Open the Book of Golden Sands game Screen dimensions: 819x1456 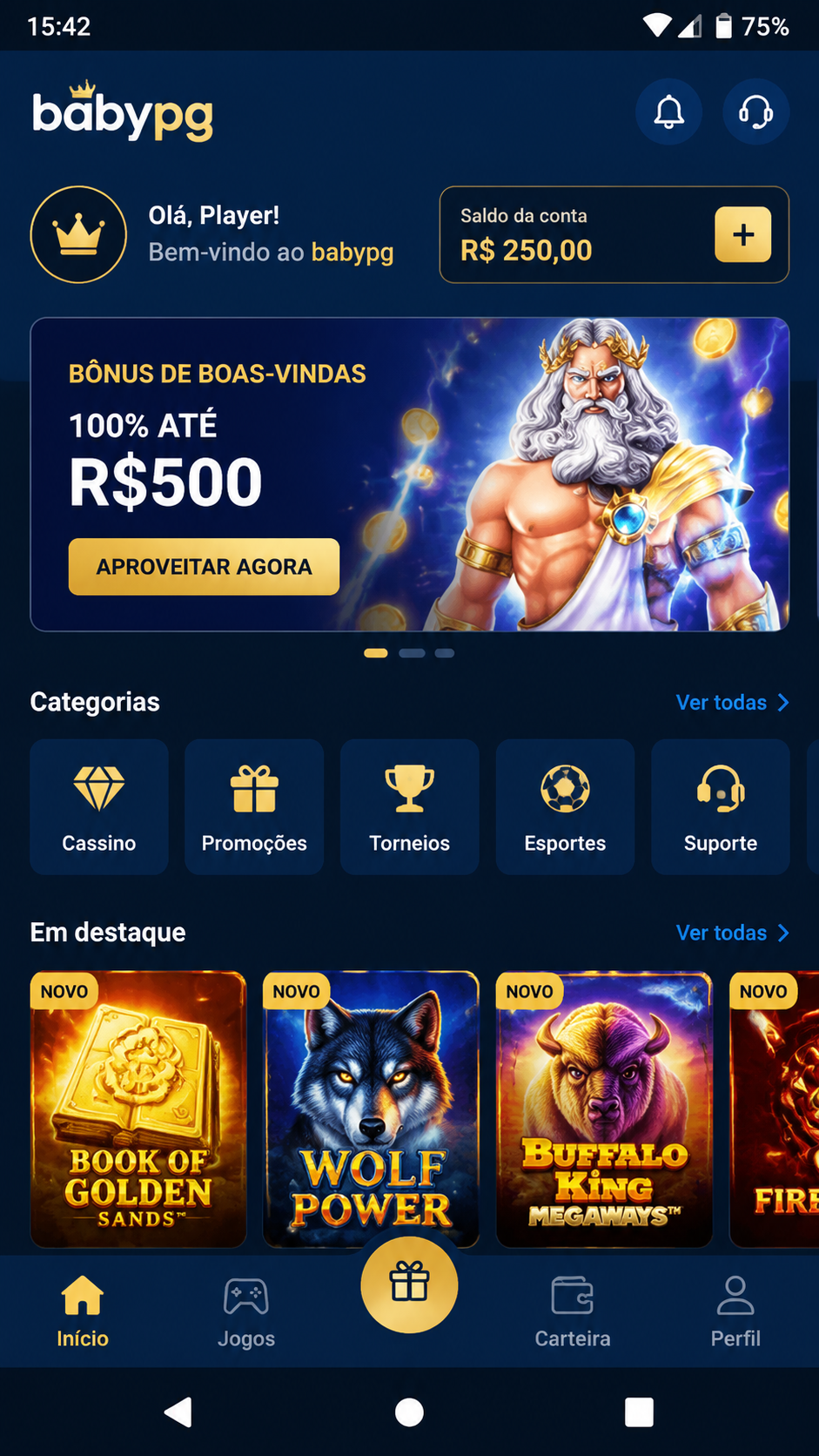point(138,1109)
